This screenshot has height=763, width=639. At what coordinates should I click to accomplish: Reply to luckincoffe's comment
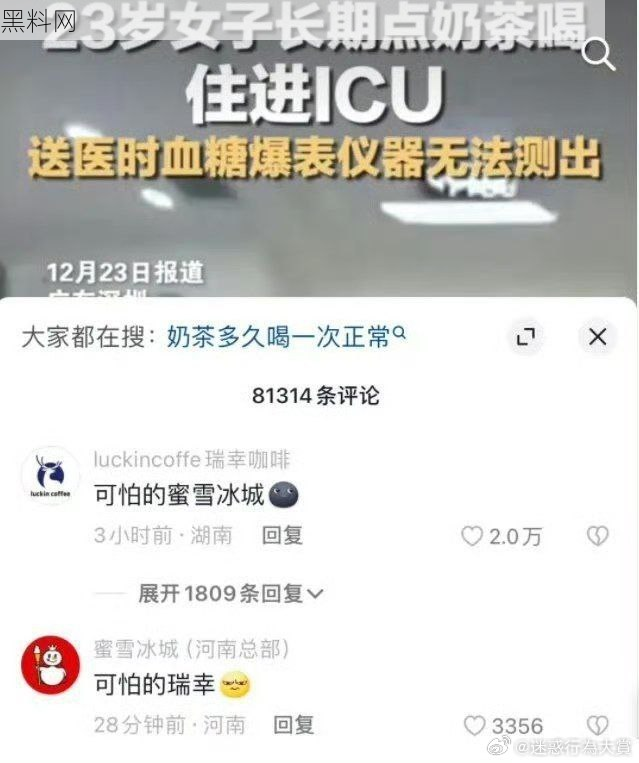click(x=282, y=536)
